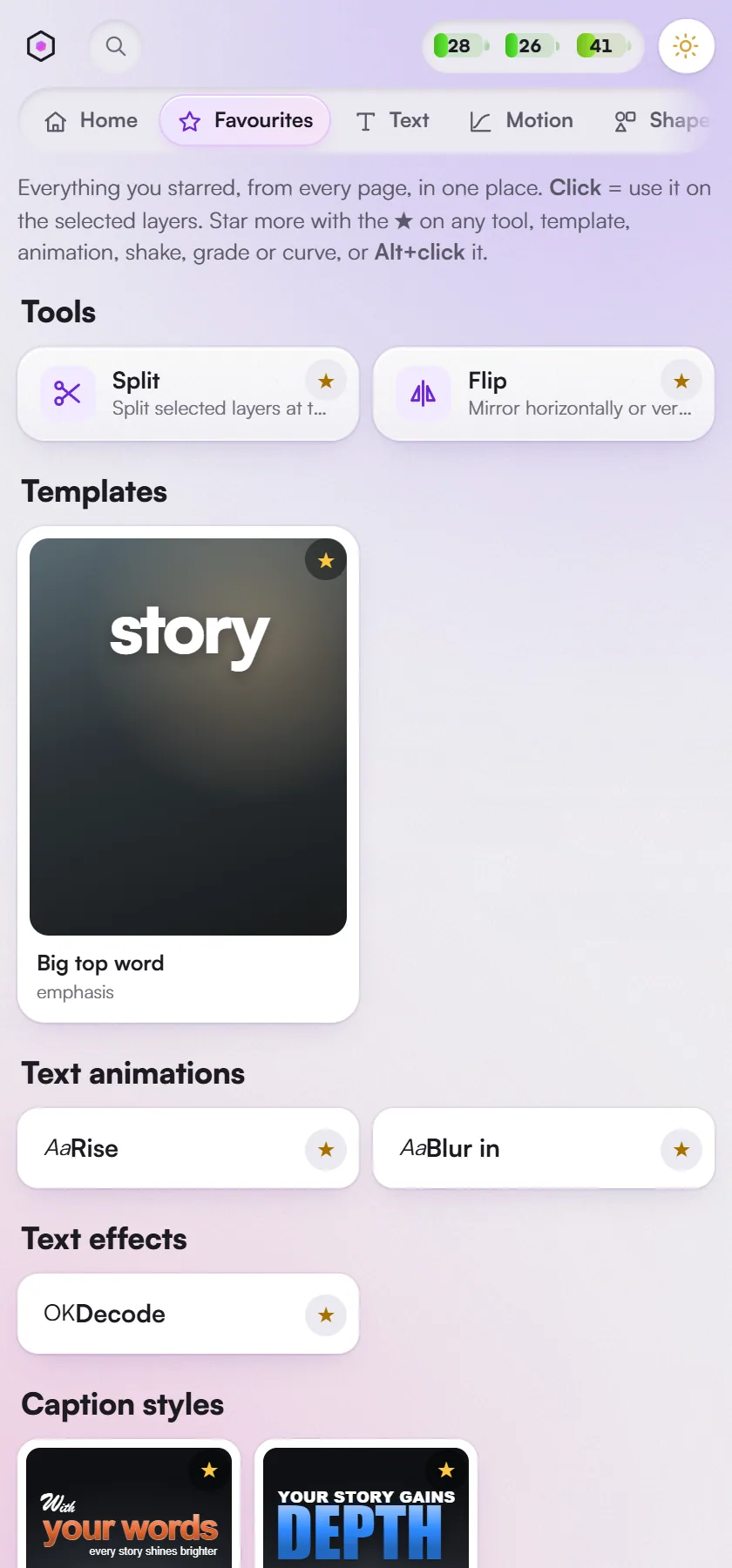Toggle the light theme sun button

pos(686,46)
